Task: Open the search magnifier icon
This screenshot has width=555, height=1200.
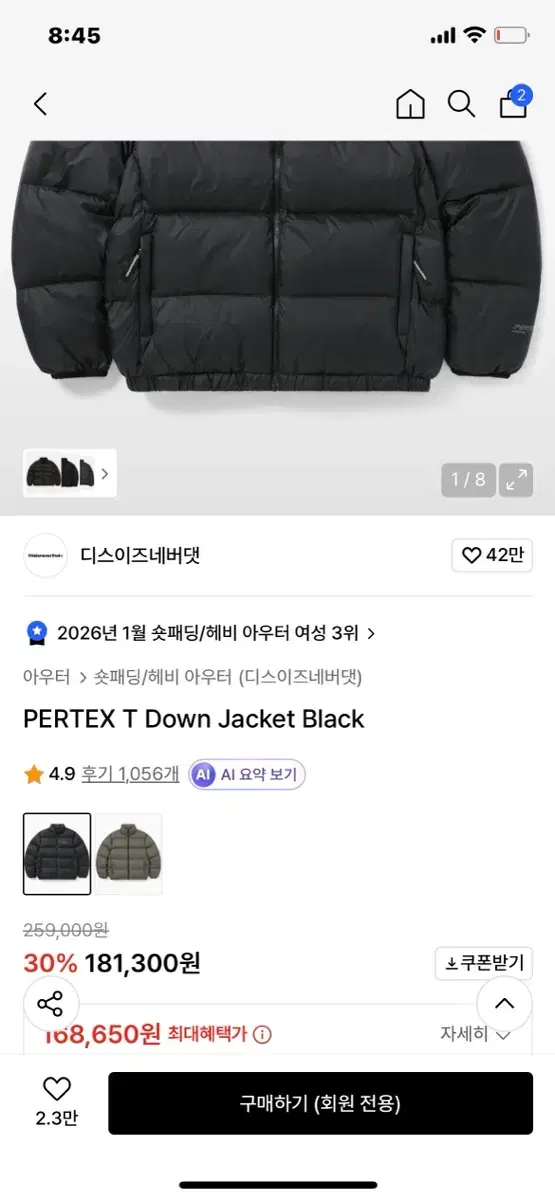Action: click(461, 104)
